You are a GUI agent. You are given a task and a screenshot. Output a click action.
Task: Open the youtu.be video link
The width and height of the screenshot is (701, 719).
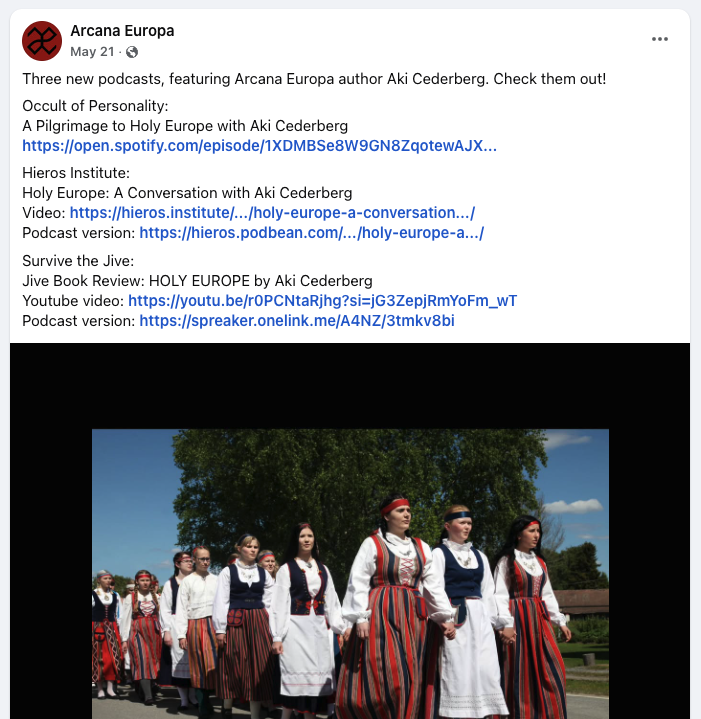(x=322, y=301)
